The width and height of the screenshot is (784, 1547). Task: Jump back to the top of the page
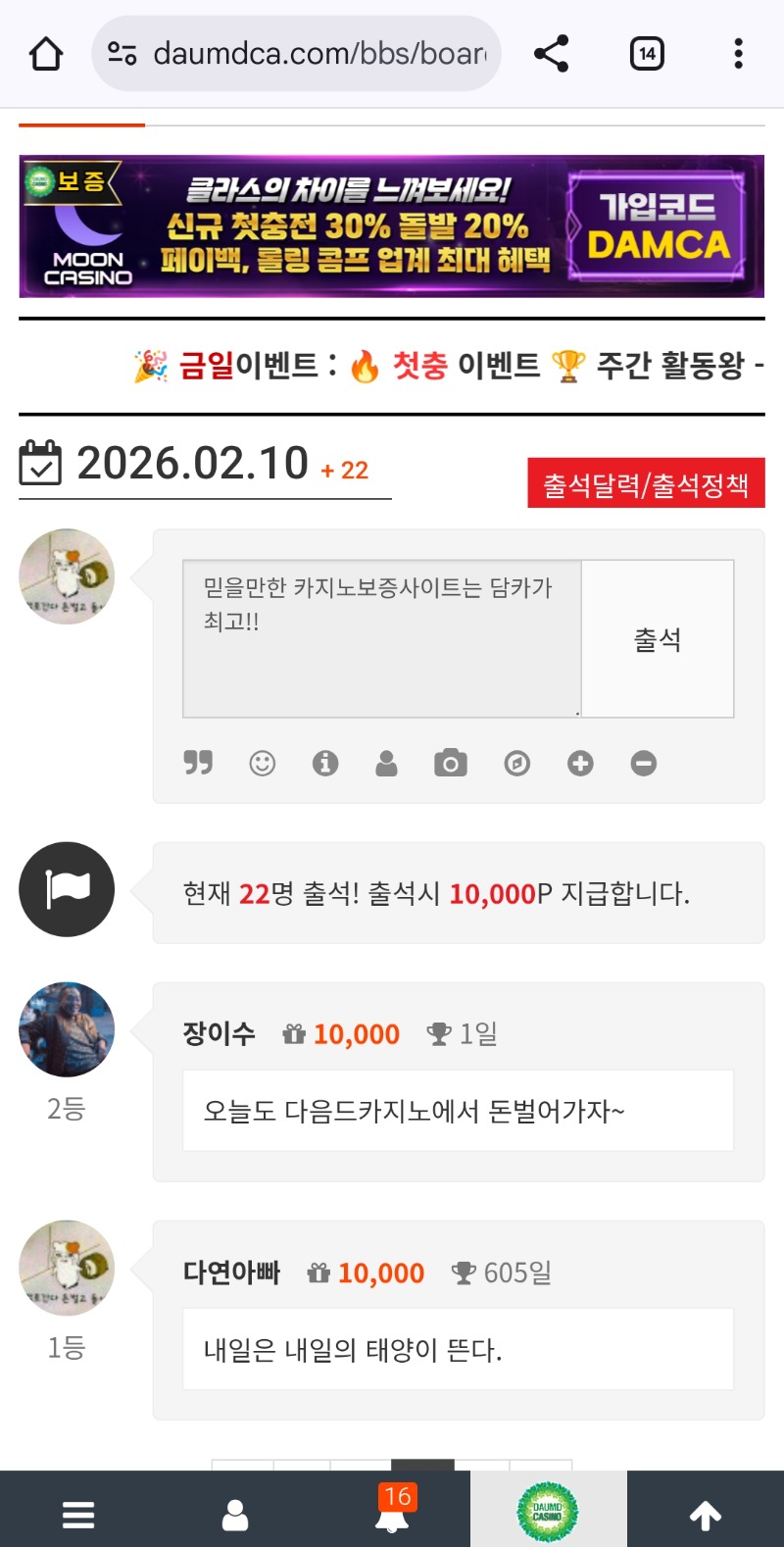tap(706, 1515)
